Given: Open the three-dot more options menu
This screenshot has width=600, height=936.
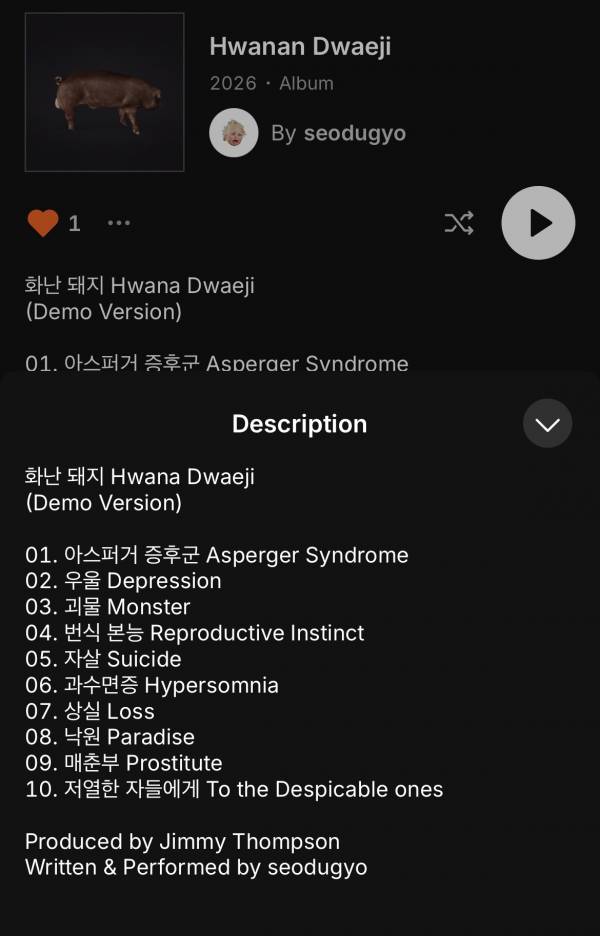Looking at the screenshot, I should click(119, 223).
